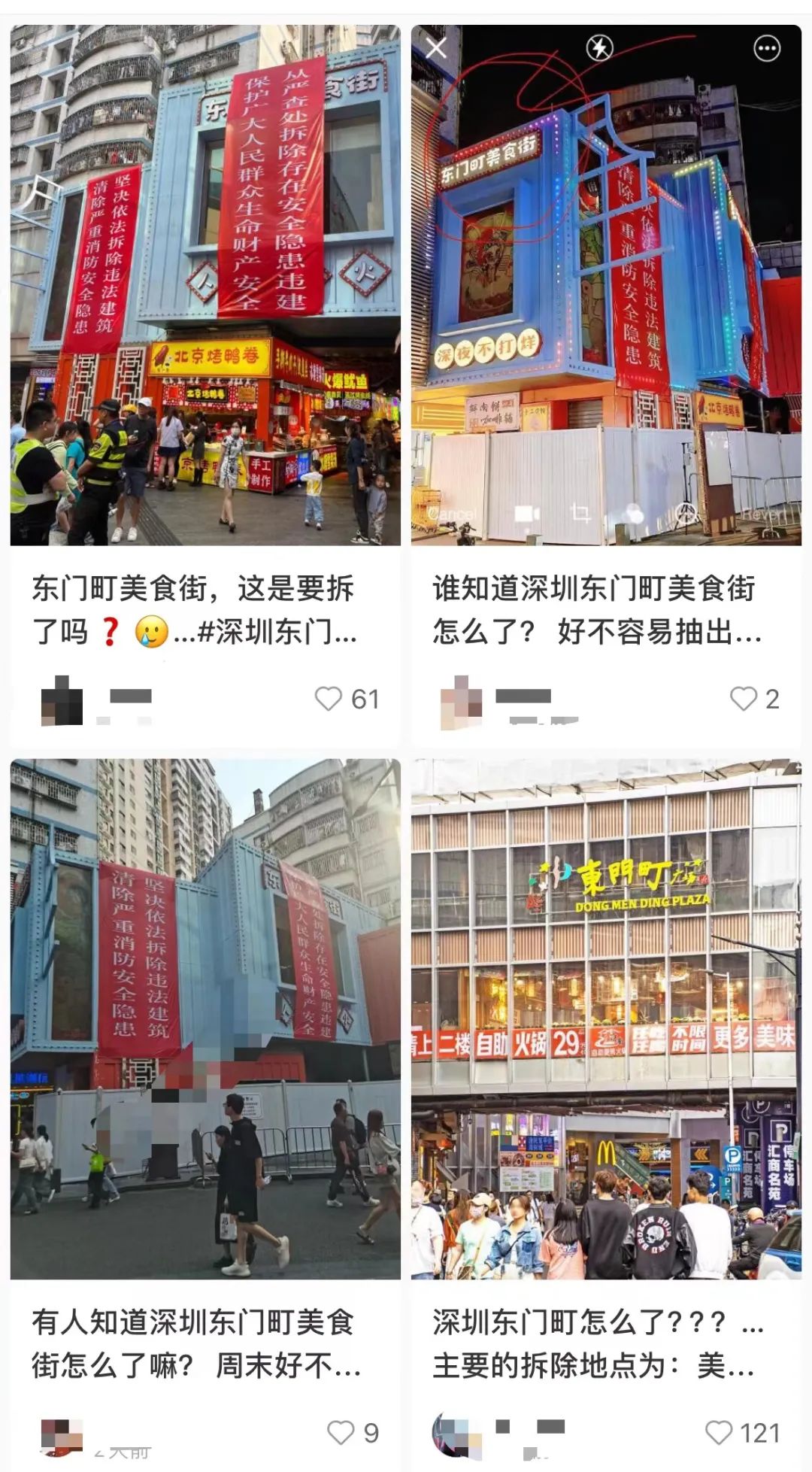Like the post with 2 likes
This screenshot has width=812, height=1472.
click(744, 699)
